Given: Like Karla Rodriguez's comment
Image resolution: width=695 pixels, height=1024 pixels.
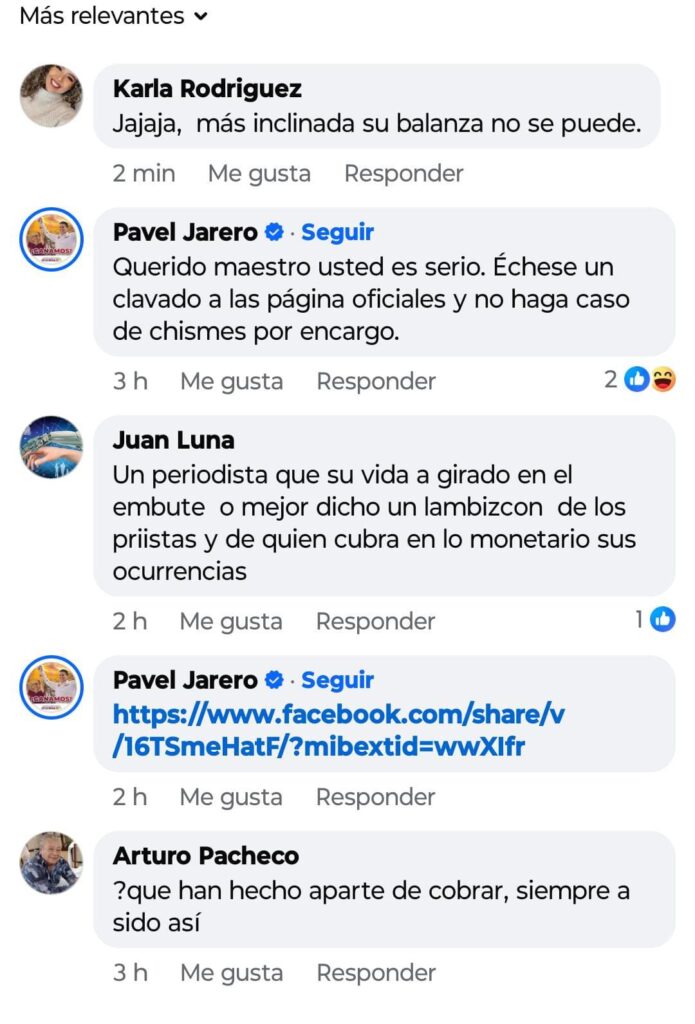Looking at the screenshot, I should coord(259,173).
